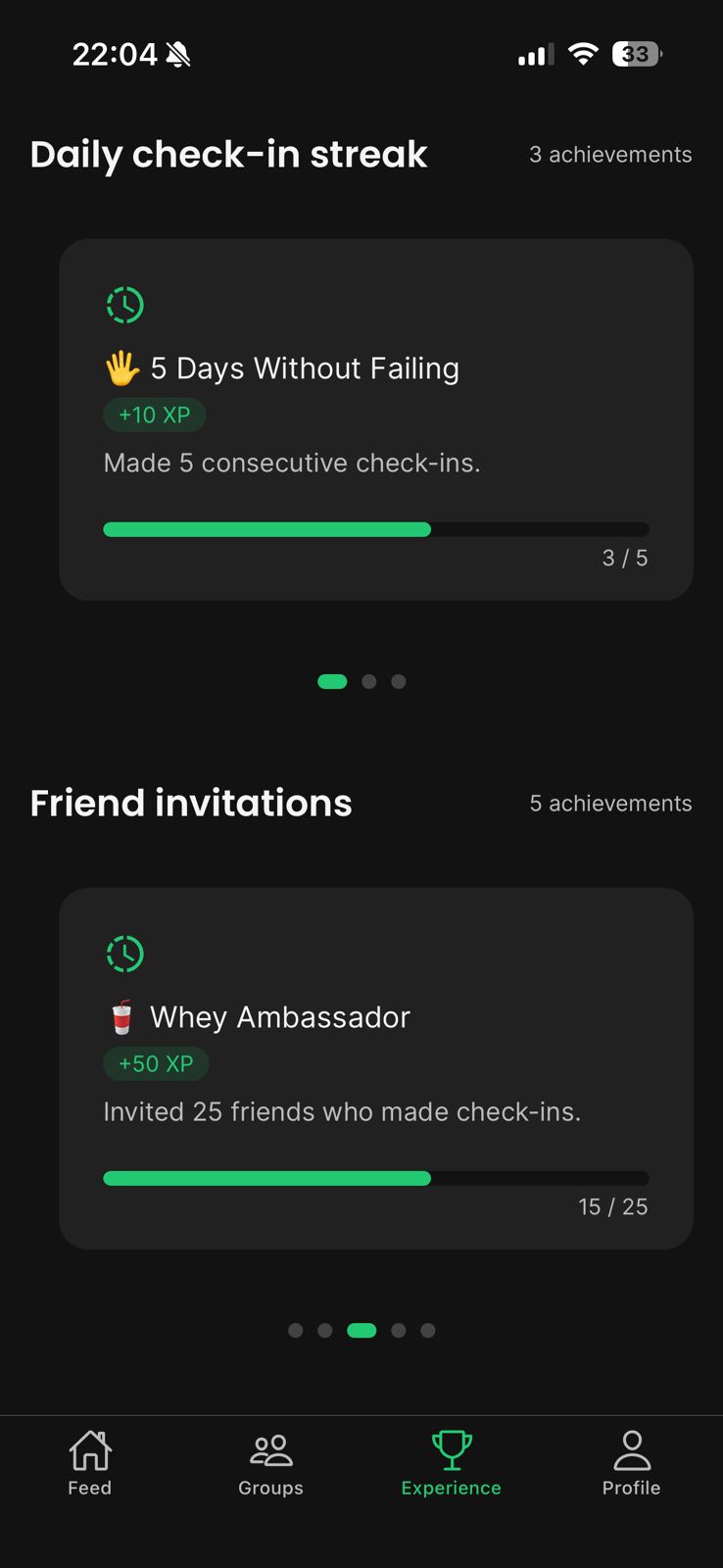Click the clock icon on Whey Ambassador card
723x1568 pixels.
pyautogui.click(x=124, y=953)
